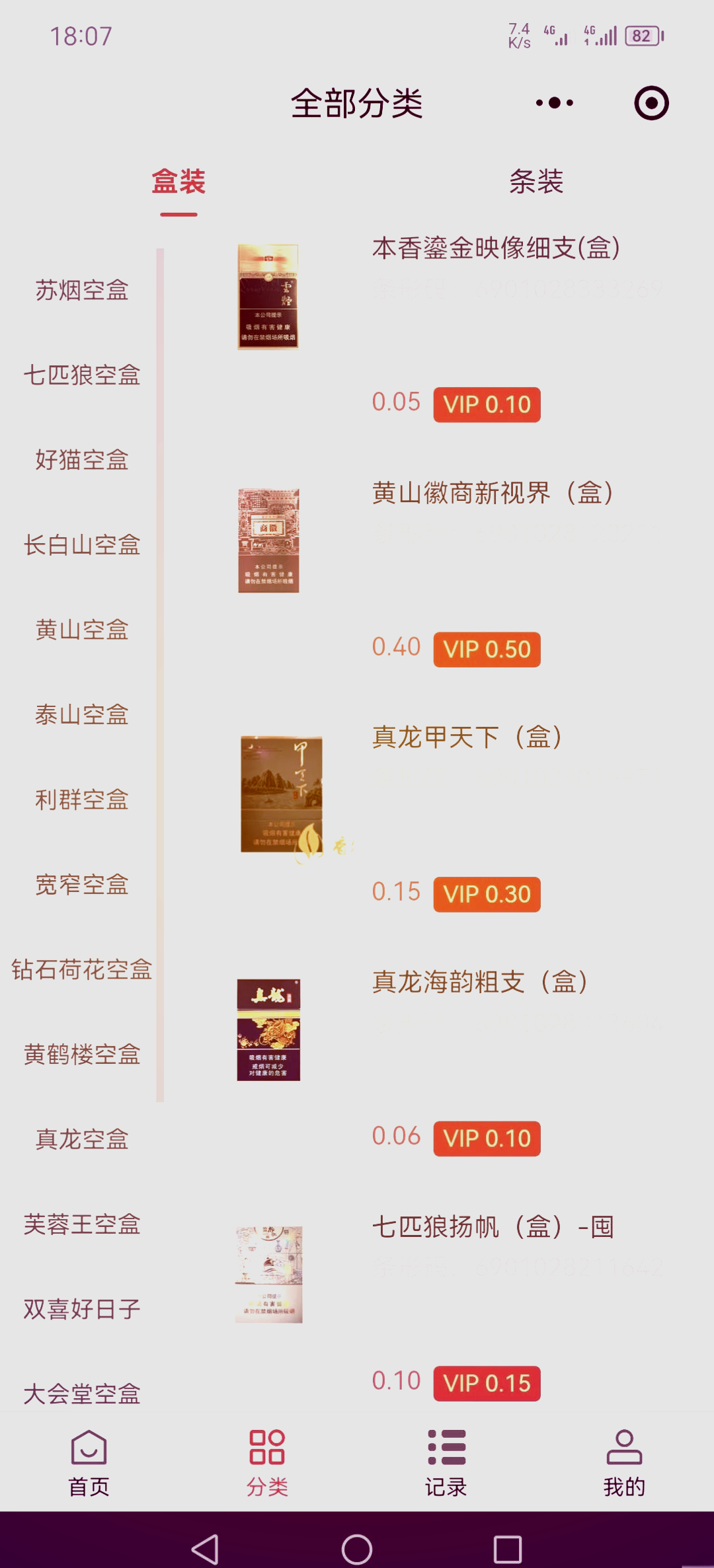Switch to the 条装 tab

535,182
